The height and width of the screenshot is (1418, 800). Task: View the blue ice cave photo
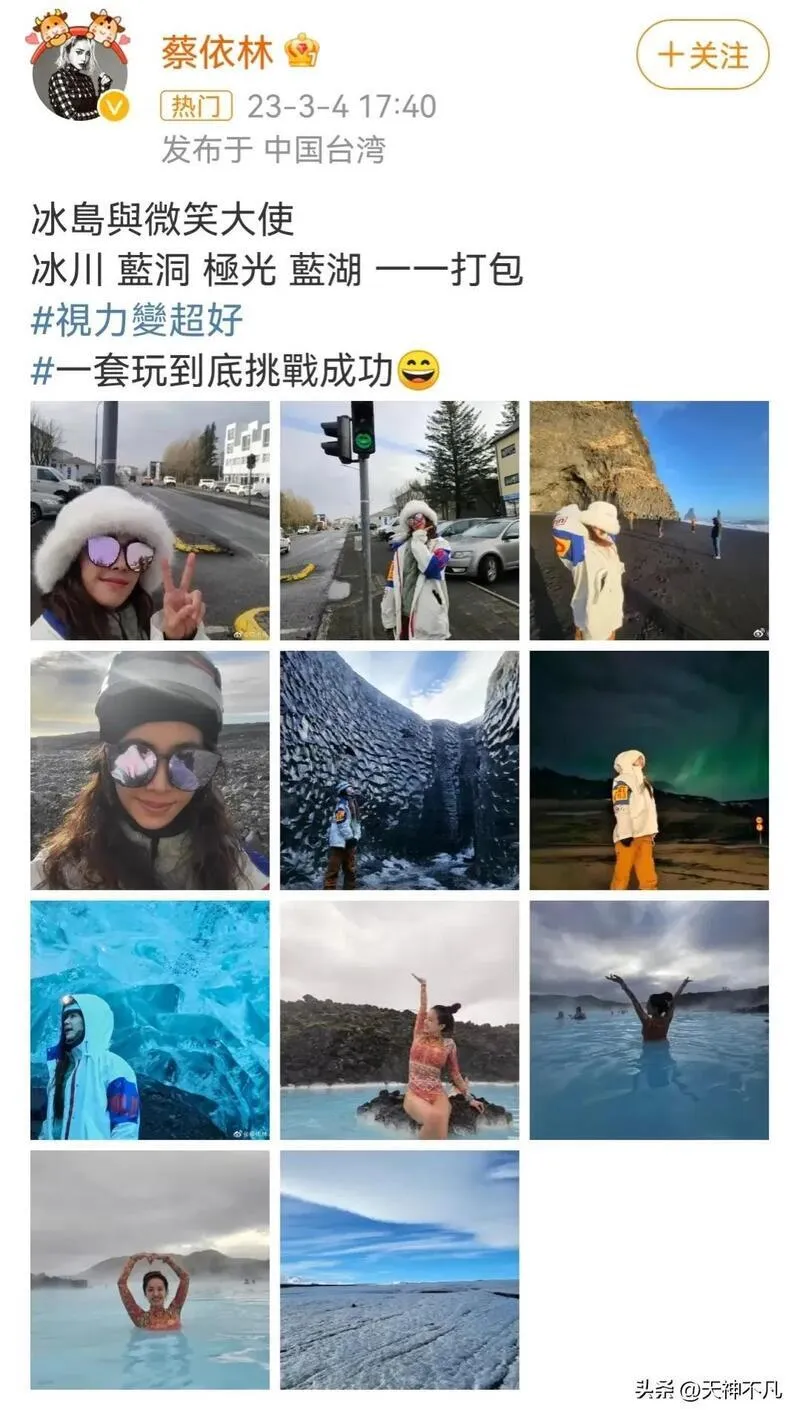150,1020
